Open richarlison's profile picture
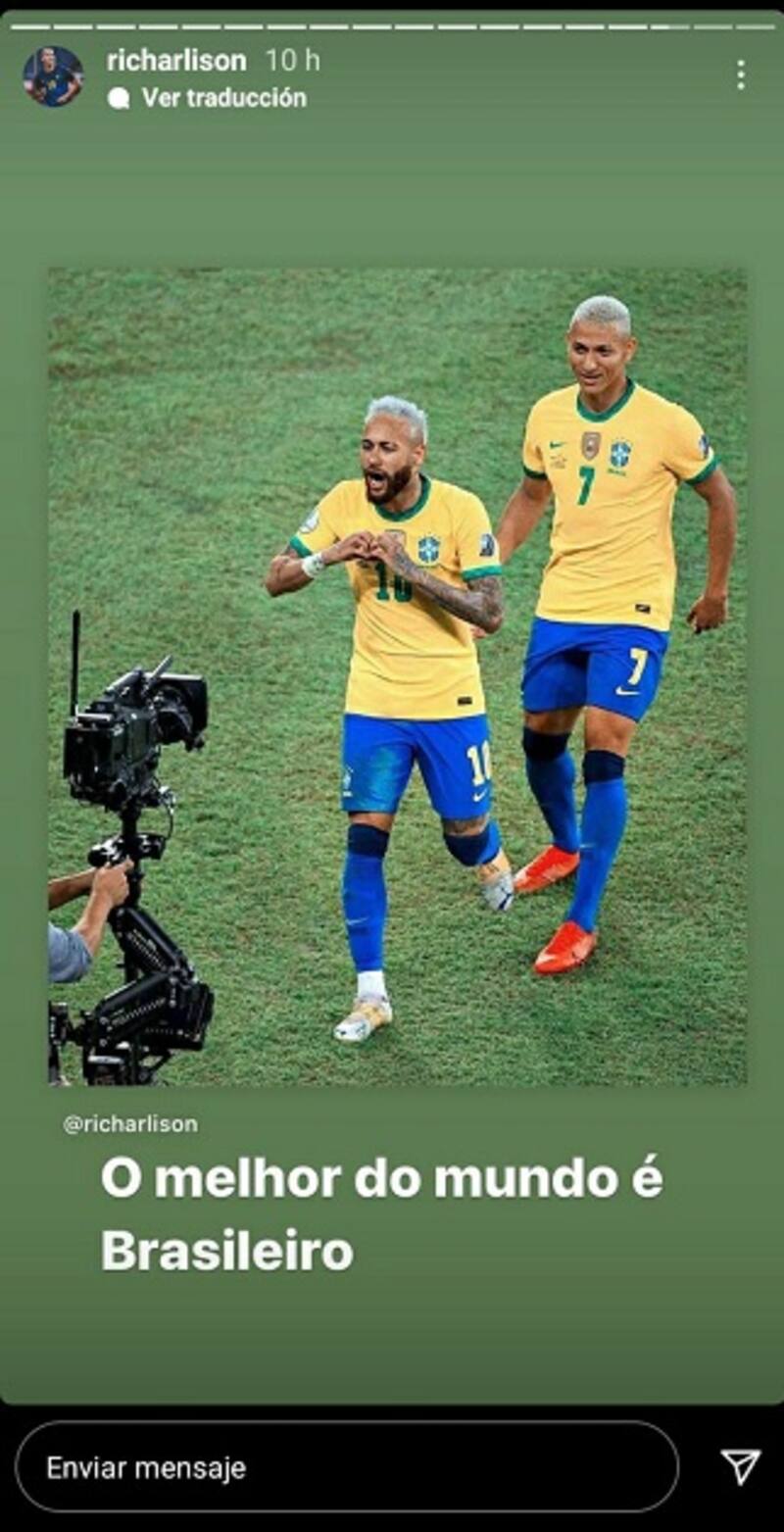Screen dimensions: 784x1532 pos(53,76)
